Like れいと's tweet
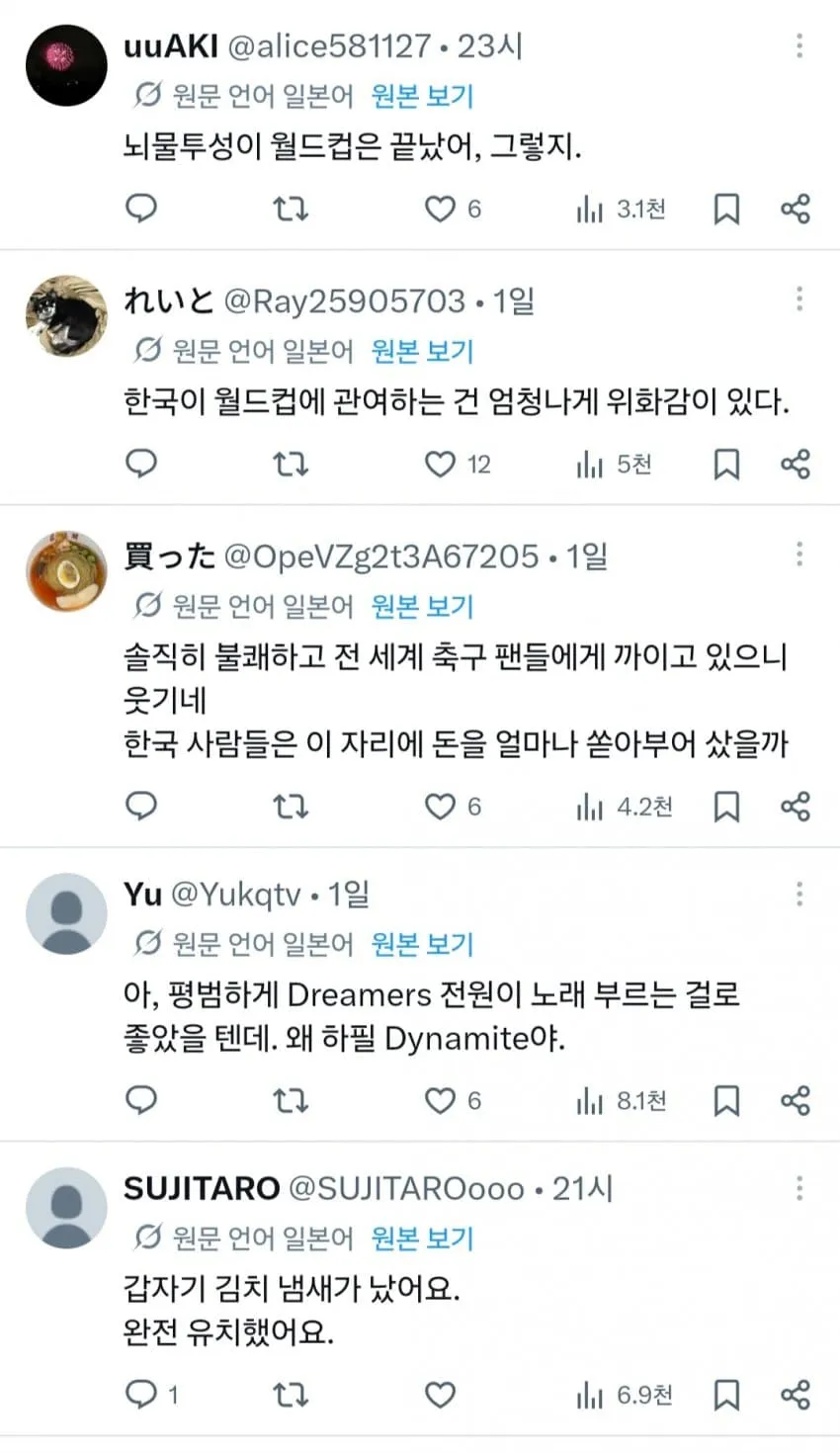The width and height of the screenshot is (840, 1453). pos(440,464)
